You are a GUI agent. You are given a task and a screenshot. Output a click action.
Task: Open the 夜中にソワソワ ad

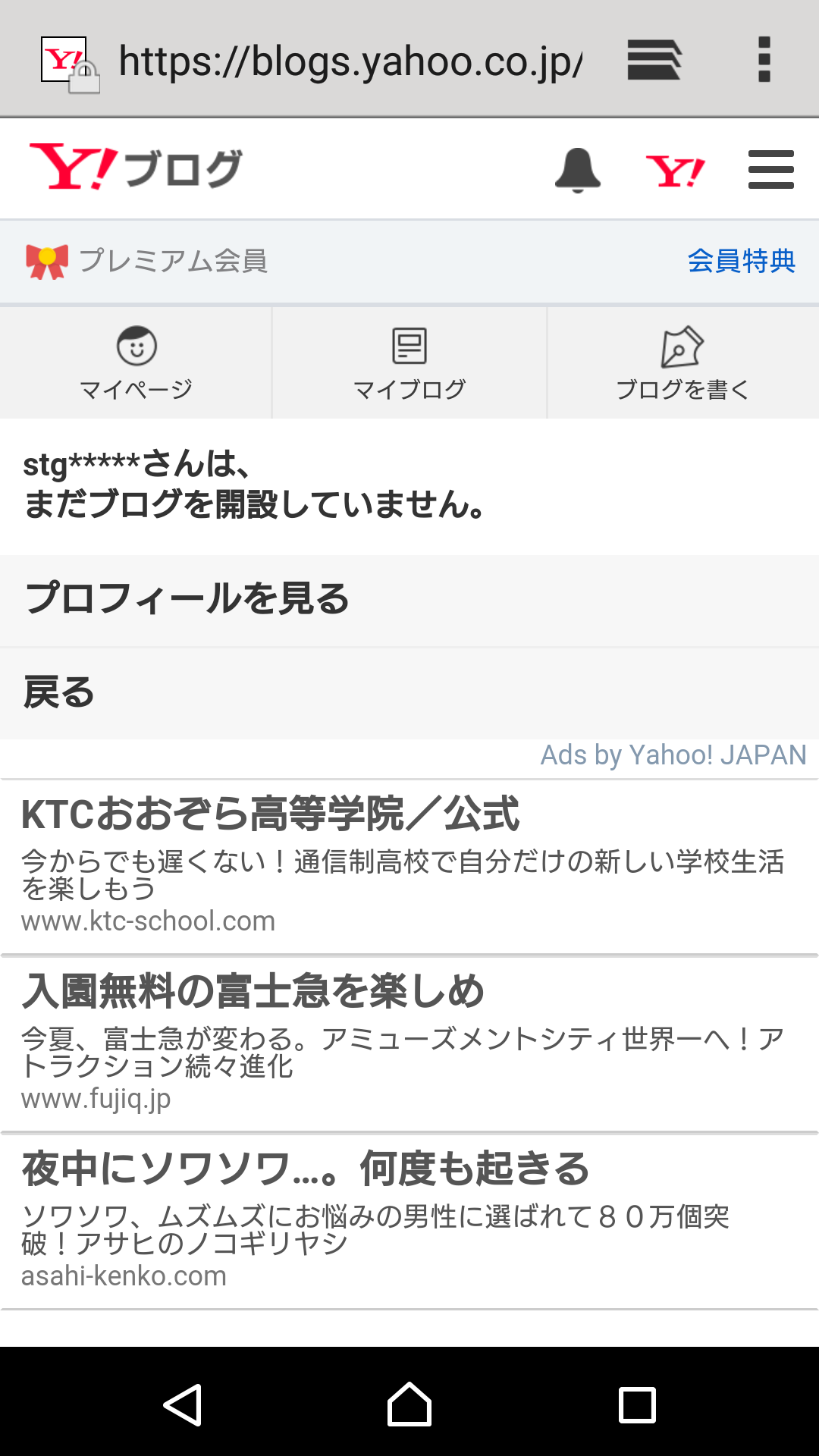(409, 1221)
